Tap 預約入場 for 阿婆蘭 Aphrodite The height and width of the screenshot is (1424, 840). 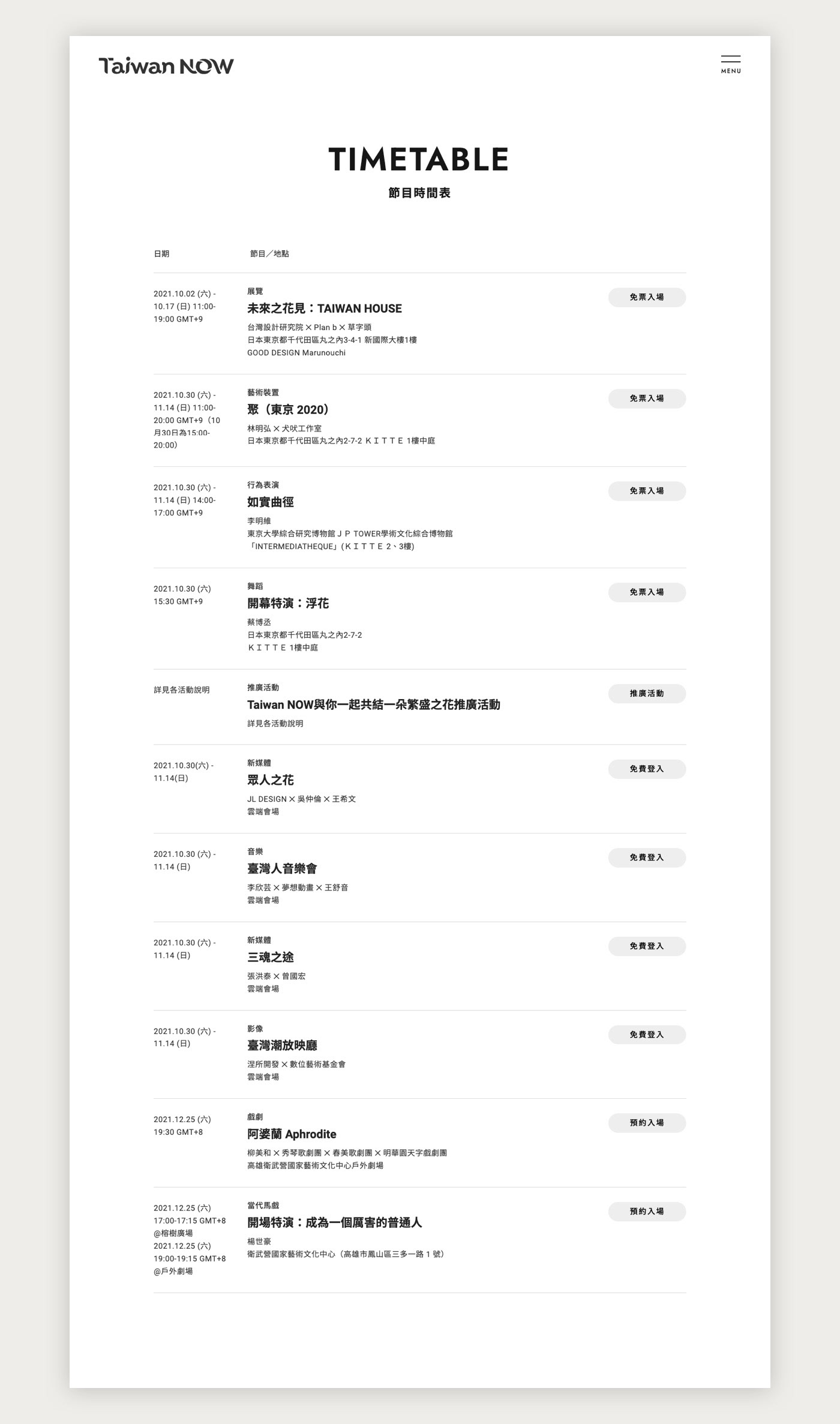[x=647, y=1123]
